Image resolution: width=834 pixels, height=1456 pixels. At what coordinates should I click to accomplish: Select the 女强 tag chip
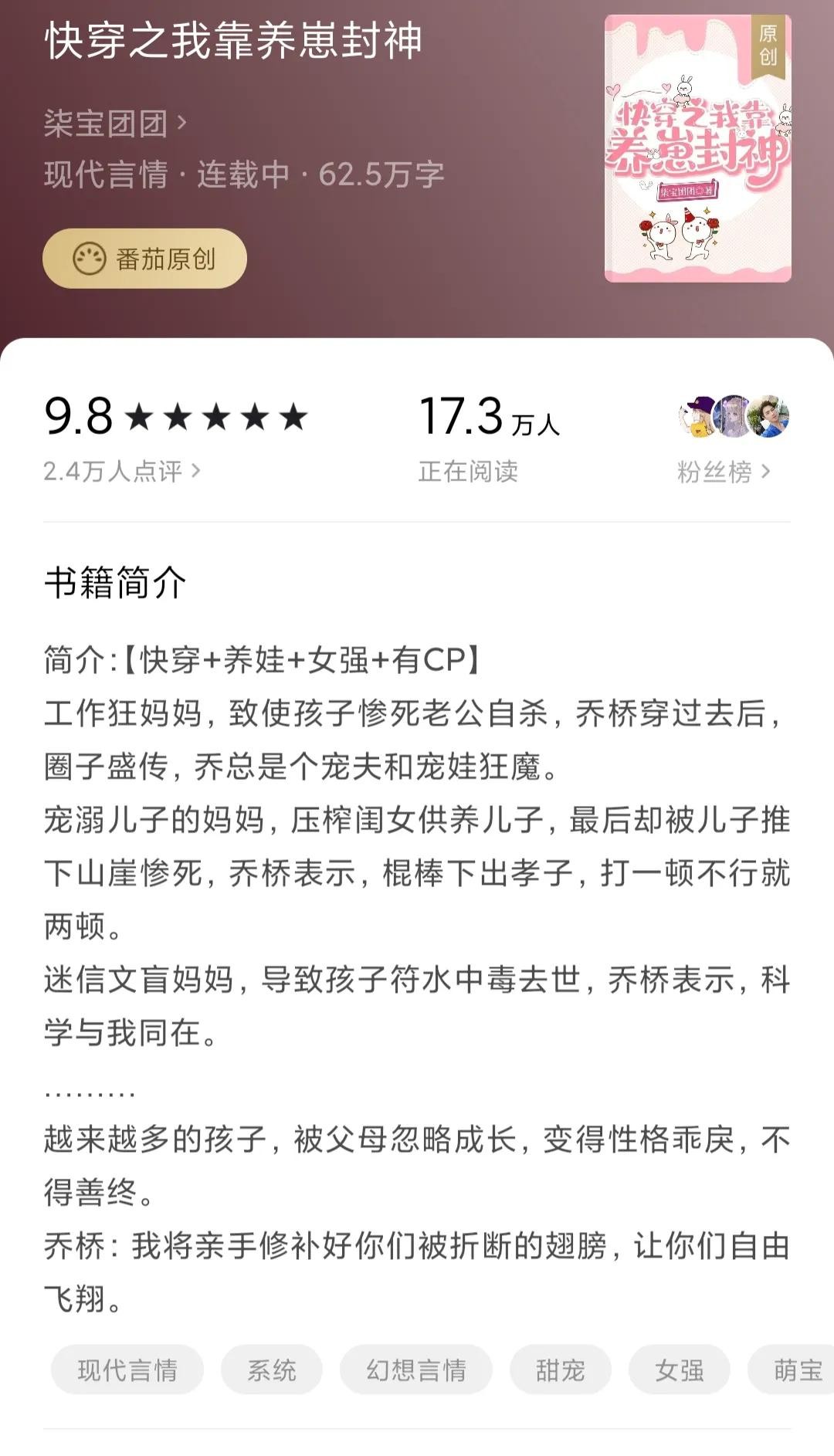coord(679,1370)
